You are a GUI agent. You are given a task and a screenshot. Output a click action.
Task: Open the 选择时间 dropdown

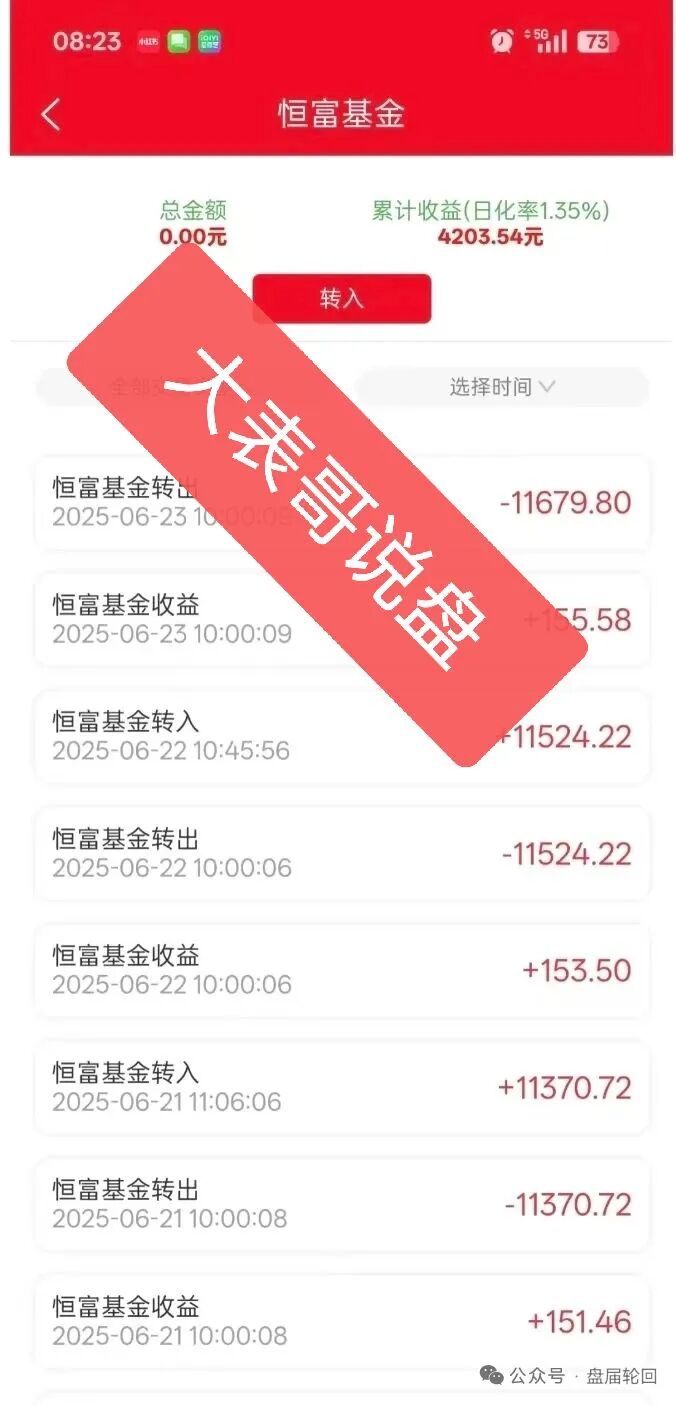501,387
